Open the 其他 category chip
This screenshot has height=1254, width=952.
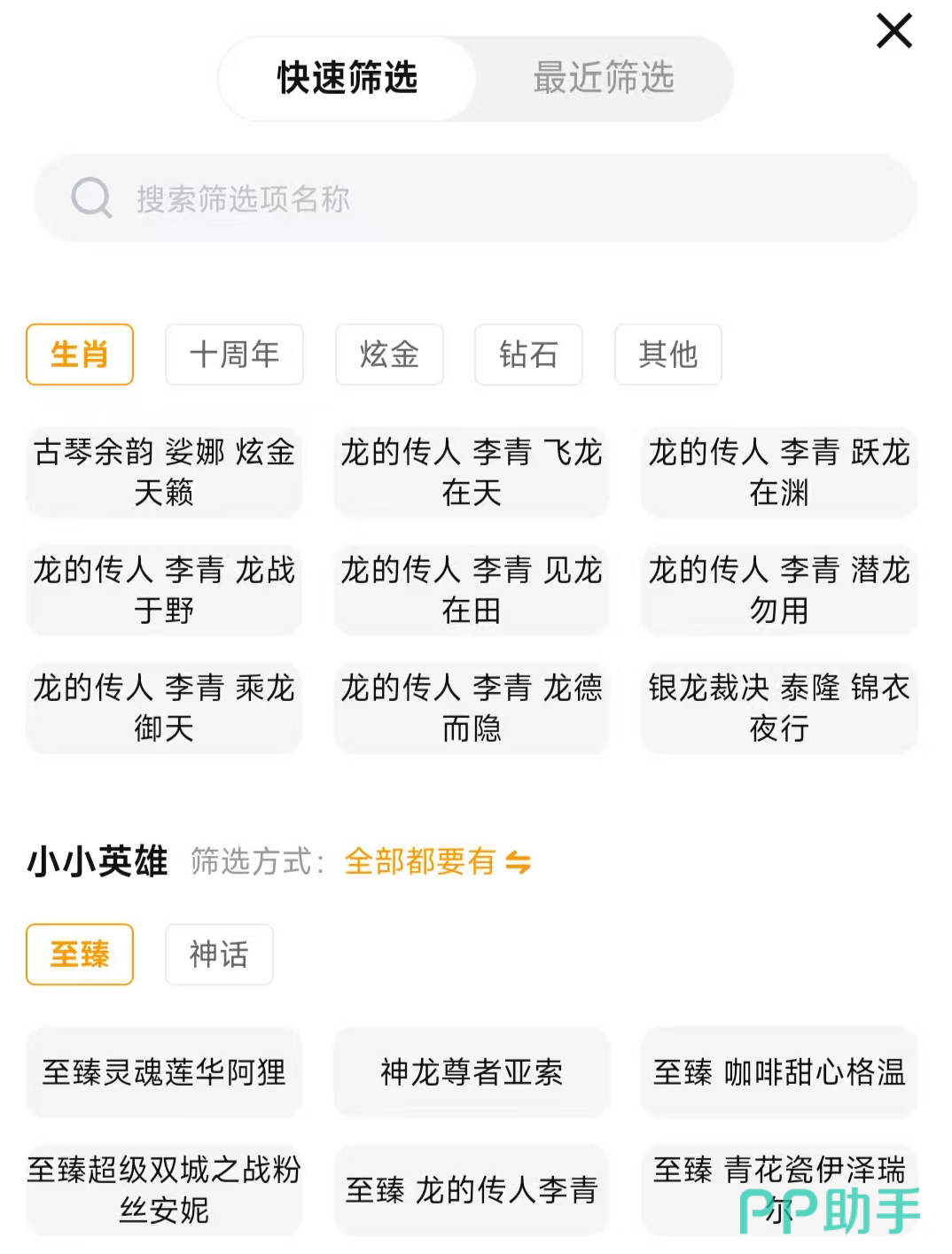pos(668,354)
